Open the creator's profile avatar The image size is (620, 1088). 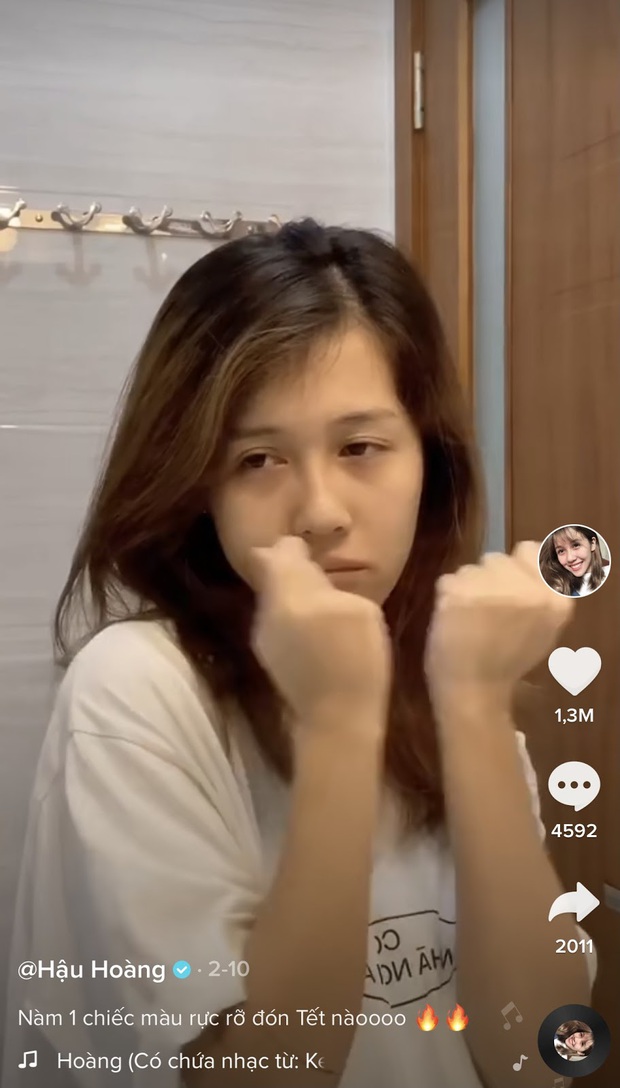(574, 561)
